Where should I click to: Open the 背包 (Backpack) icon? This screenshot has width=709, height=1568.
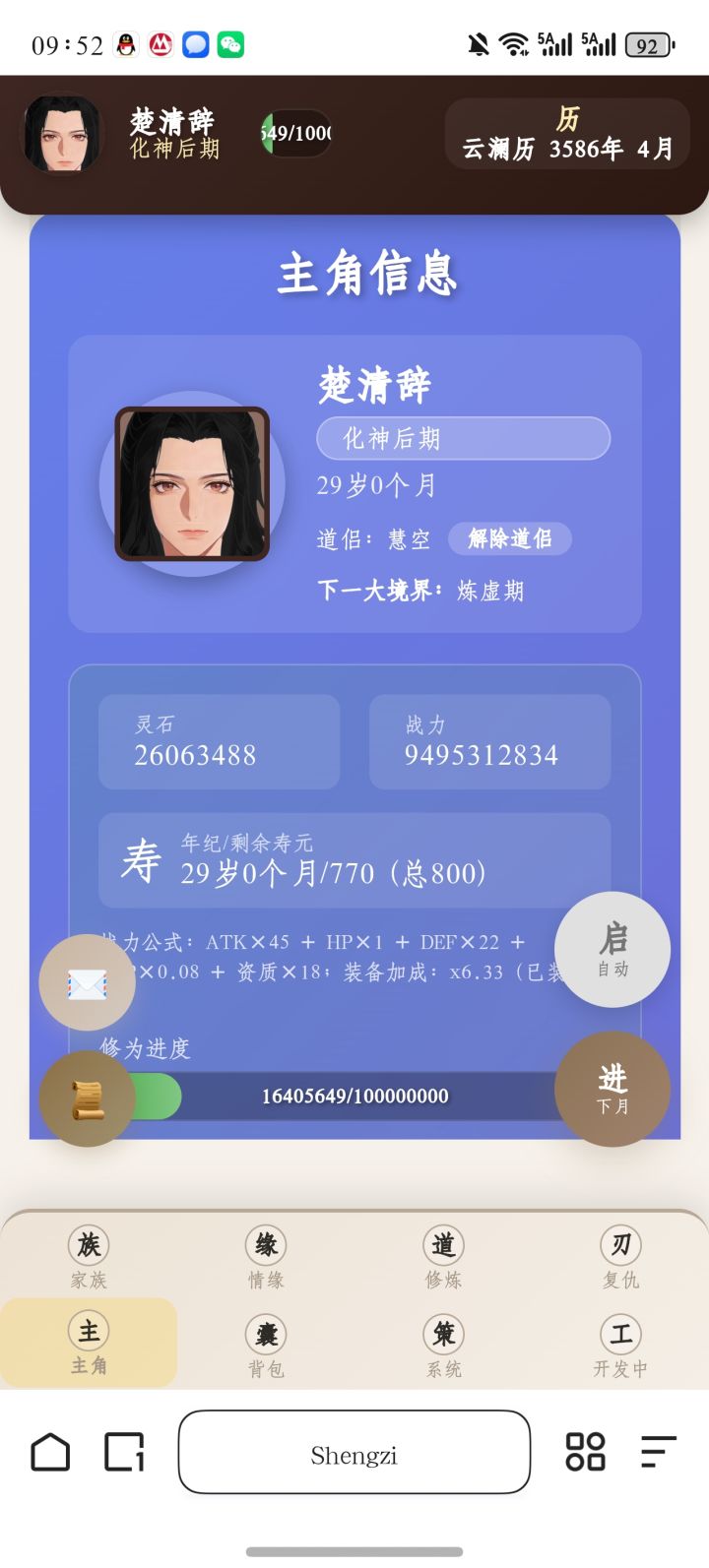[x=266, y=1344]
